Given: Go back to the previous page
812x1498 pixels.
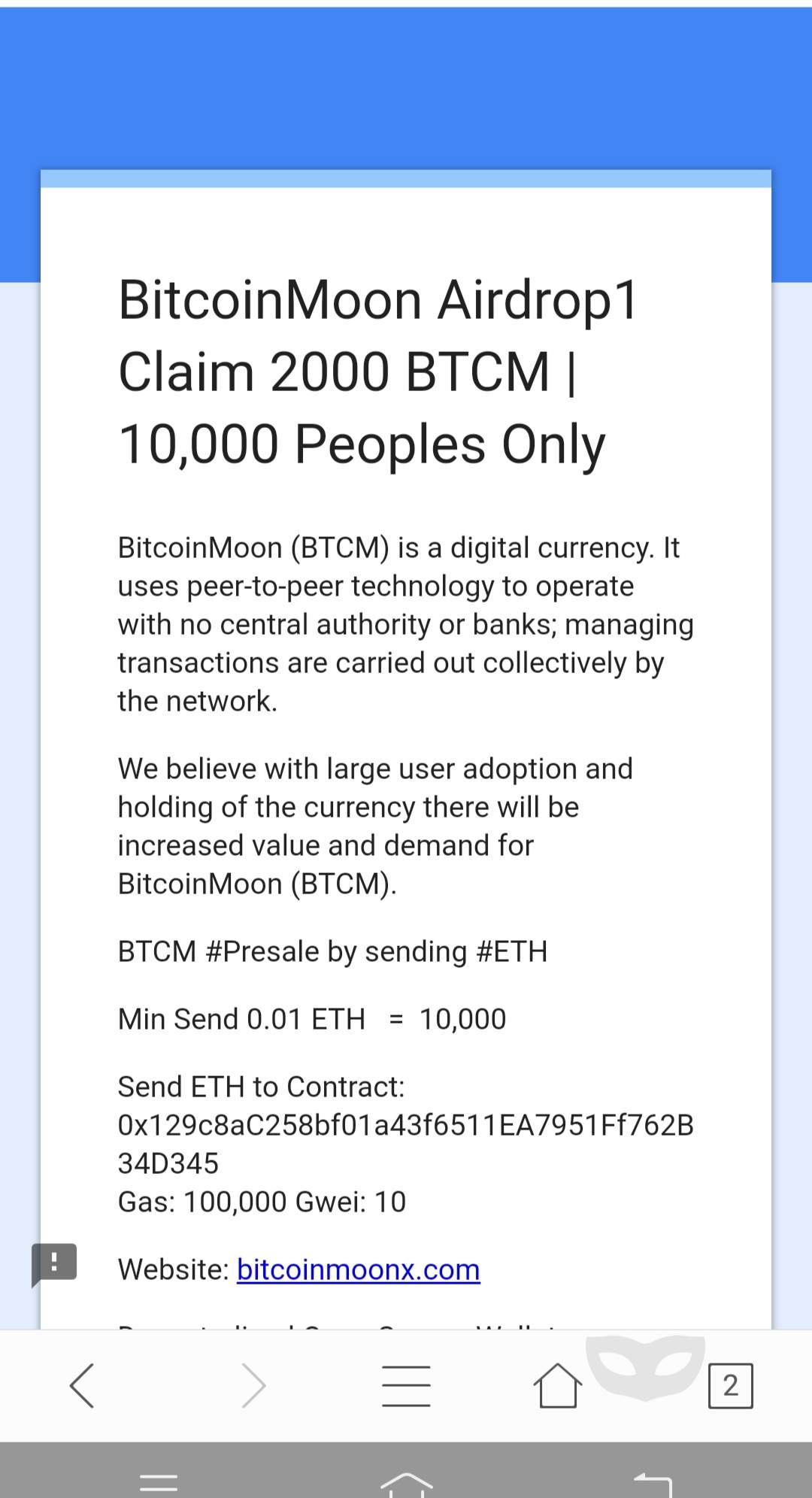Looking at the screenshot, I should point(82,1385).
